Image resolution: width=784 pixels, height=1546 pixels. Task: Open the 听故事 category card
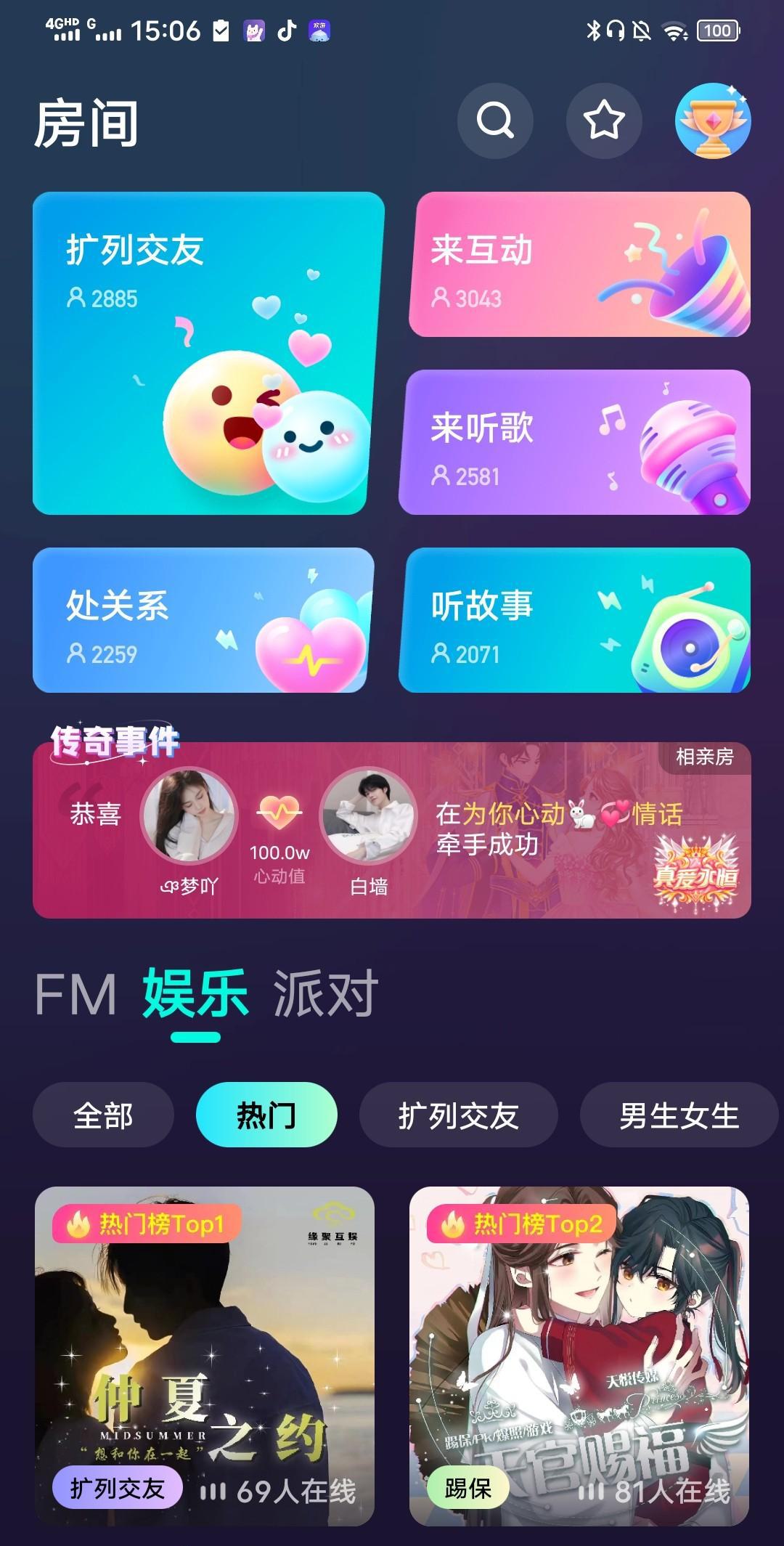575,620
